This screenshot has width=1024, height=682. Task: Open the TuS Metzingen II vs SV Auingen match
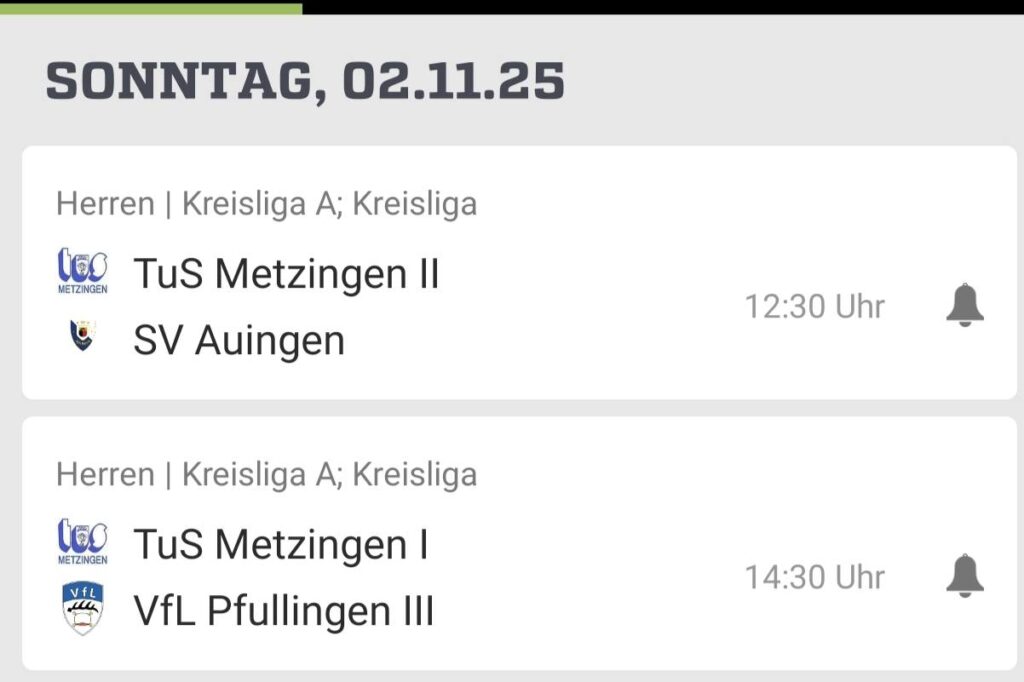coord(400,306)
